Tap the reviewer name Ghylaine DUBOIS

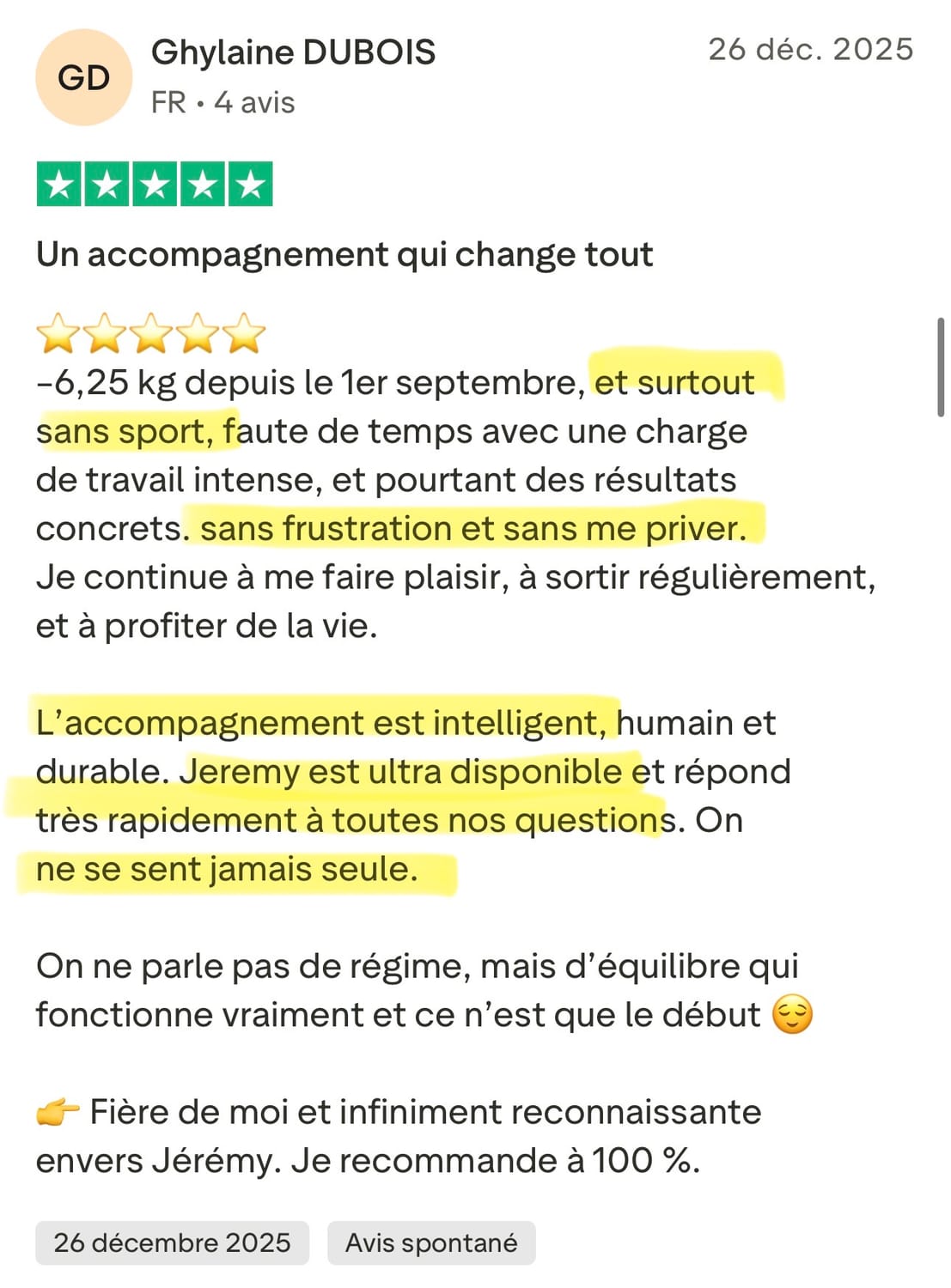click(x=293, y=52)
